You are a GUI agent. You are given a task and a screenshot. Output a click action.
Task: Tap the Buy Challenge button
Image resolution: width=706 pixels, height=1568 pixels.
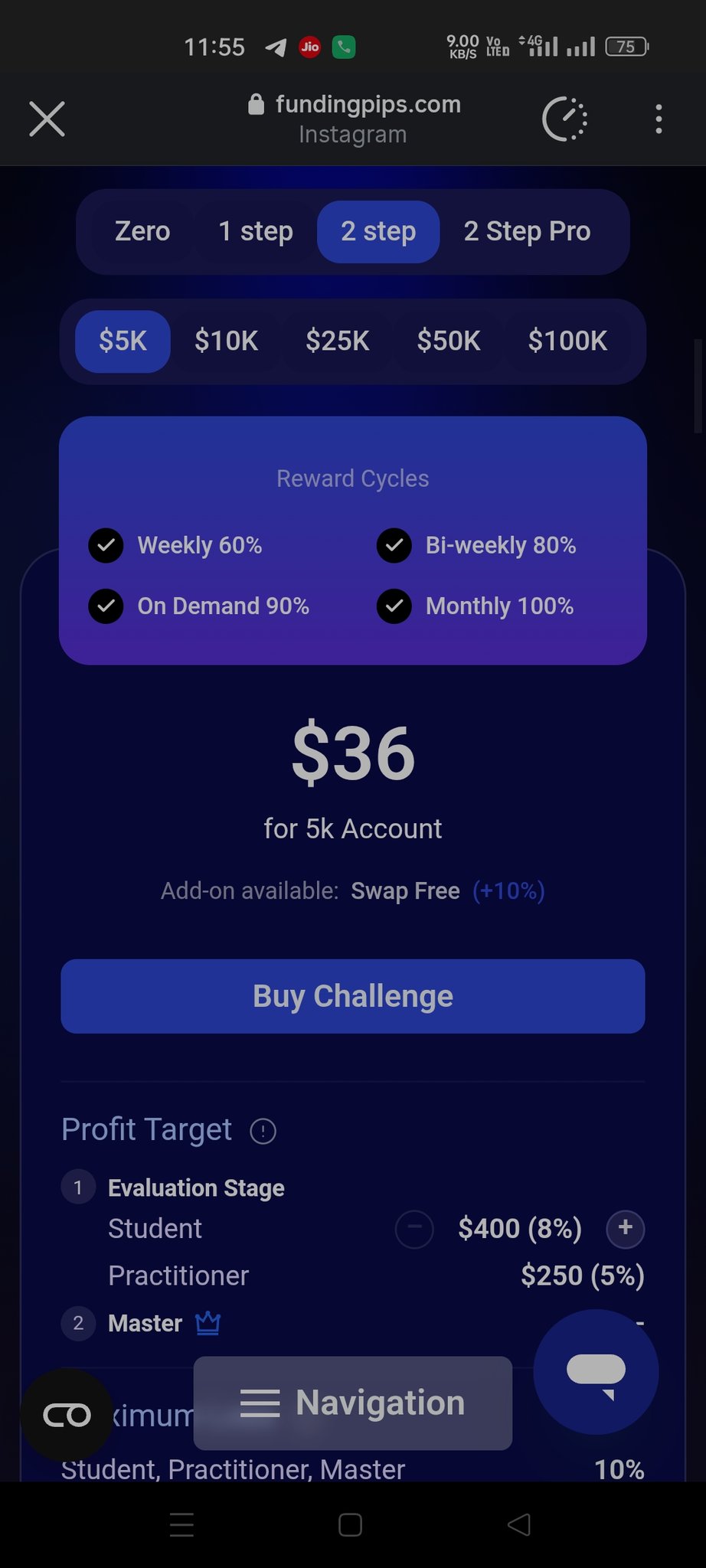tap(353, 996)
